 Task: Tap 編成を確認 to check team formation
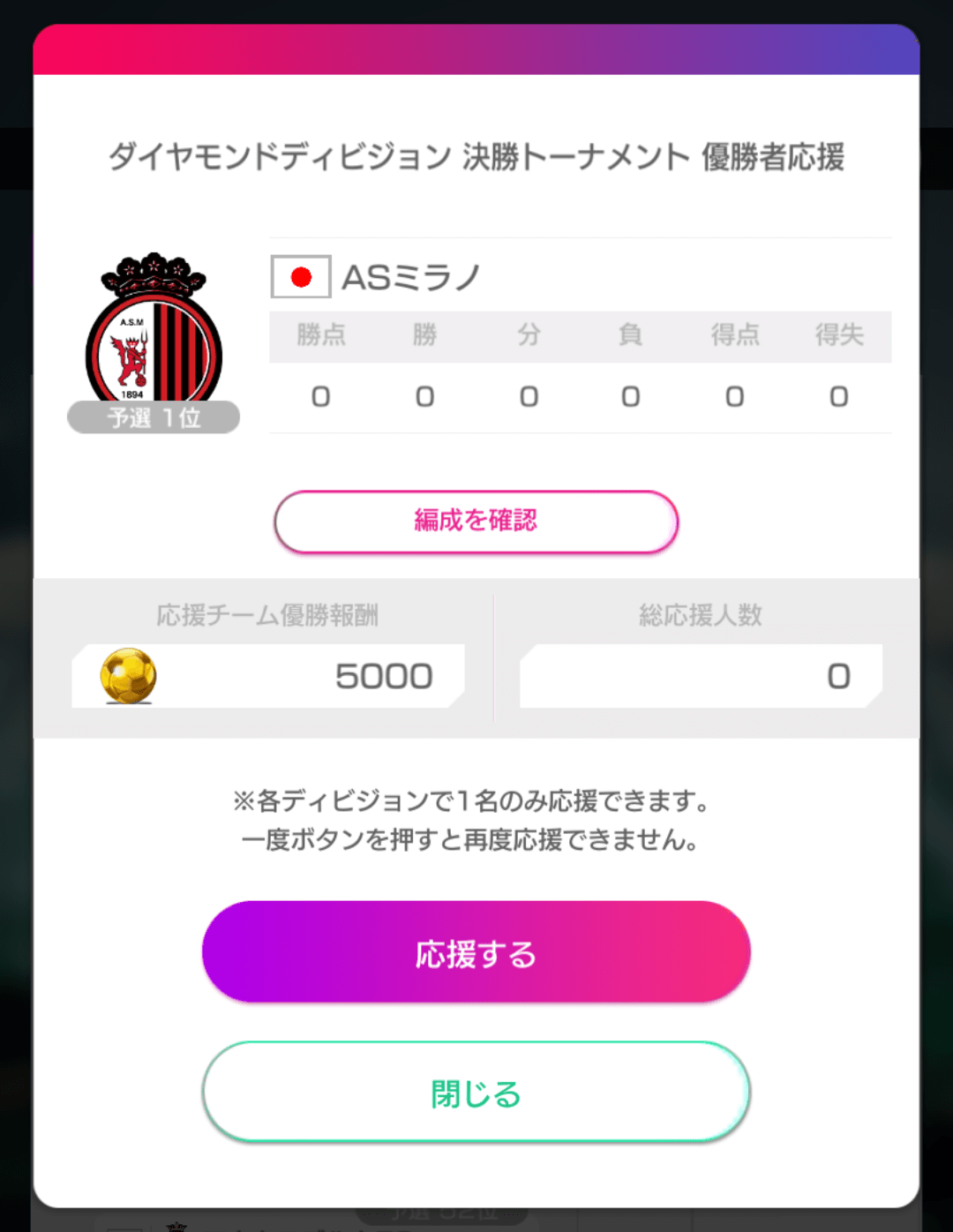click(x=476, y=521)
